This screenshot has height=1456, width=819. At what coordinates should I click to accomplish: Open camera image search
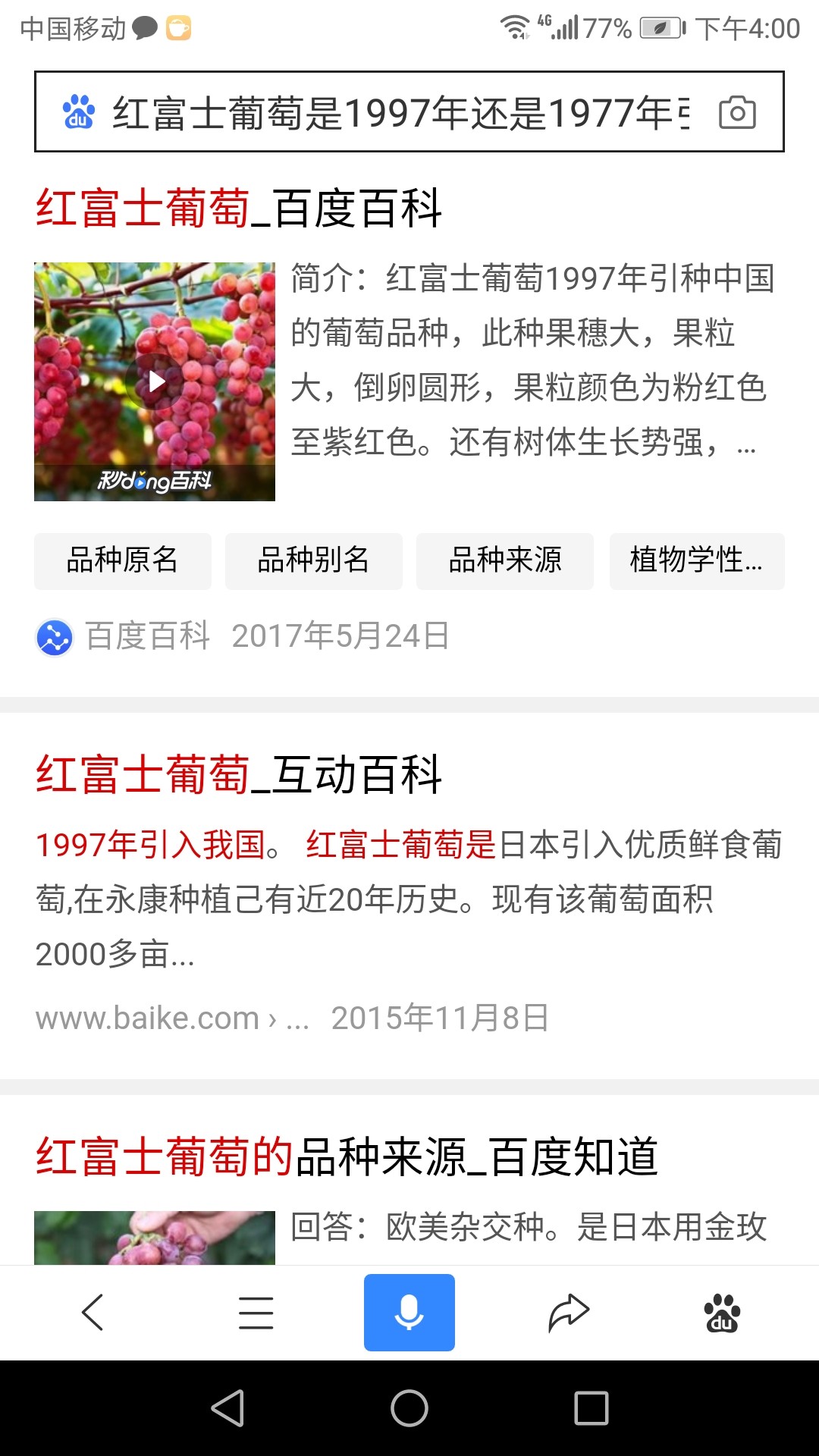coord(737,113)
